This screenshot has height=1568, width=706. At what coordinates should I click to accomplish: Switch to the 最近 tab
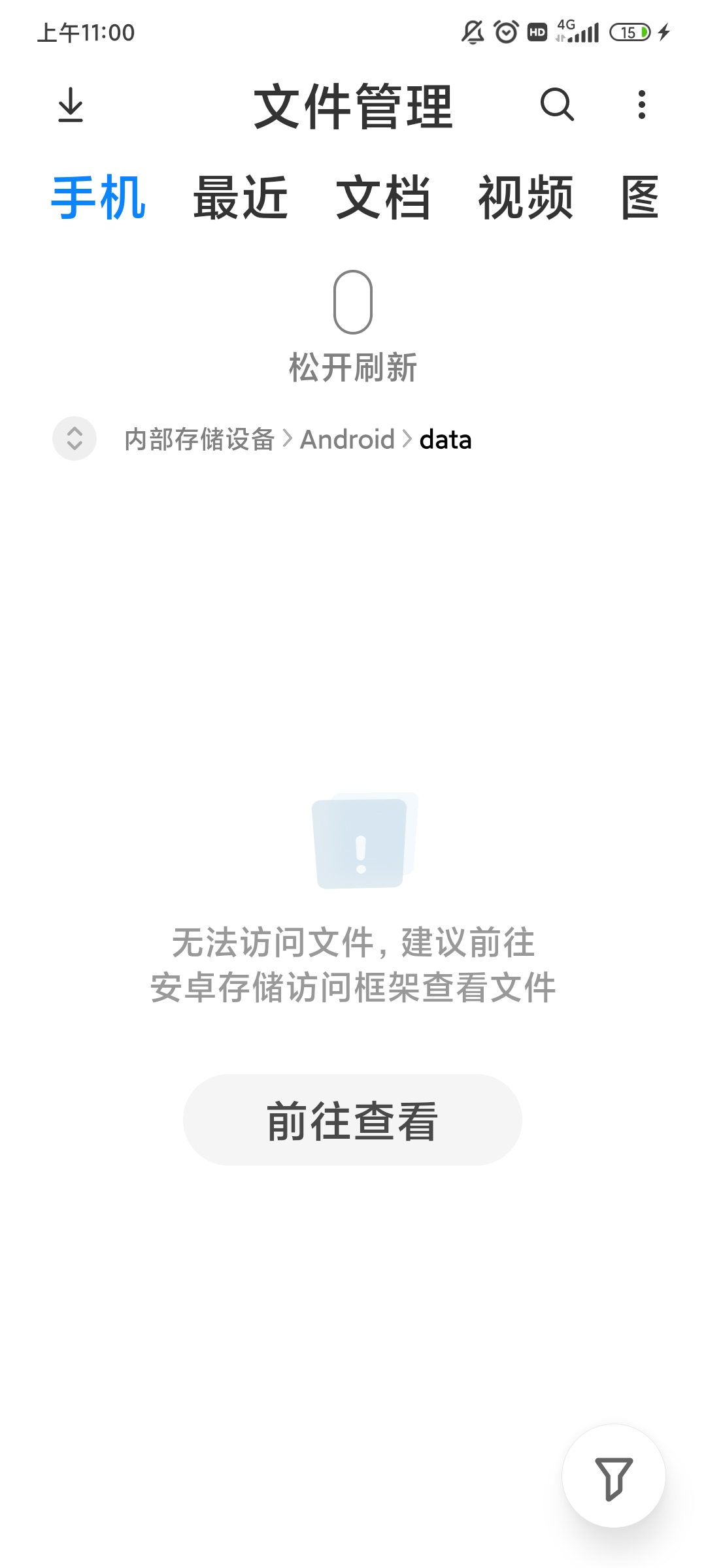pos(241,197)
